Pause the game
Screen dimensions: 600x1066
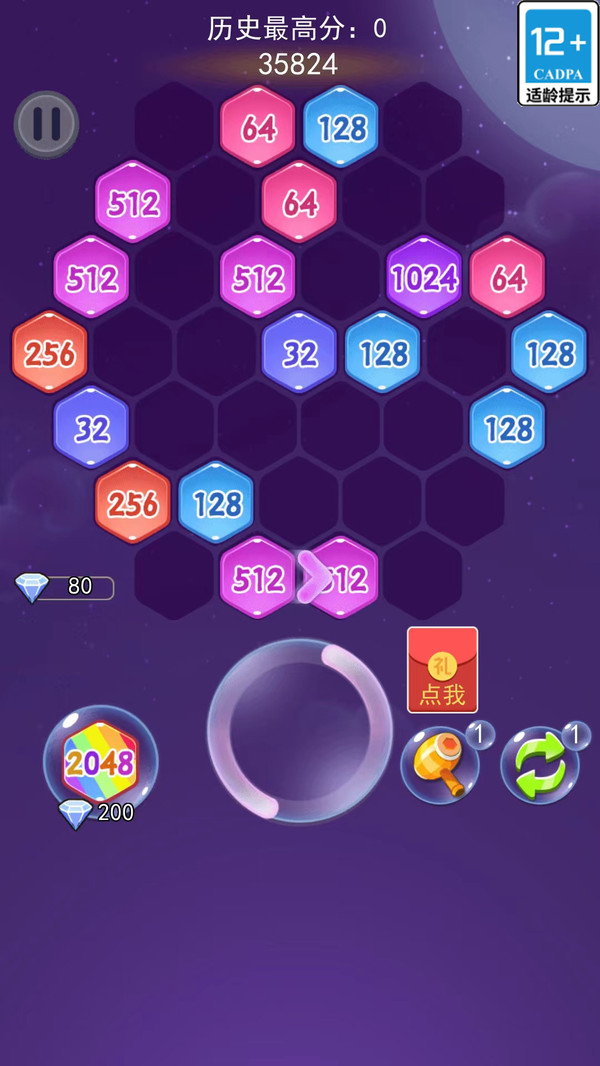(x=46, y=124)
